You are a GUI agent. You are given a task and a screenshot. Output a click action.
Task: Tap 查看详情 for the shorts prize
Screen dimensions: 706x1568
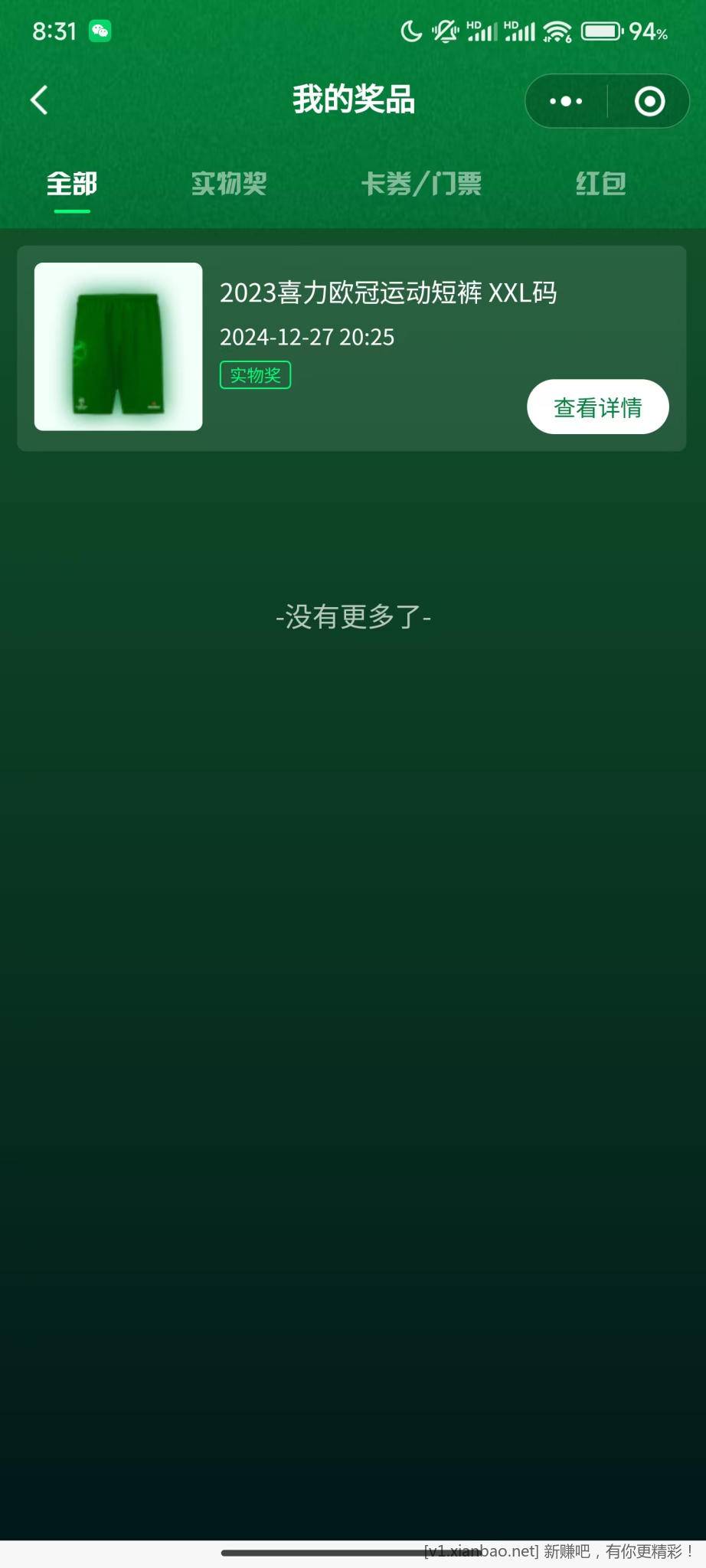coord(597,407)
